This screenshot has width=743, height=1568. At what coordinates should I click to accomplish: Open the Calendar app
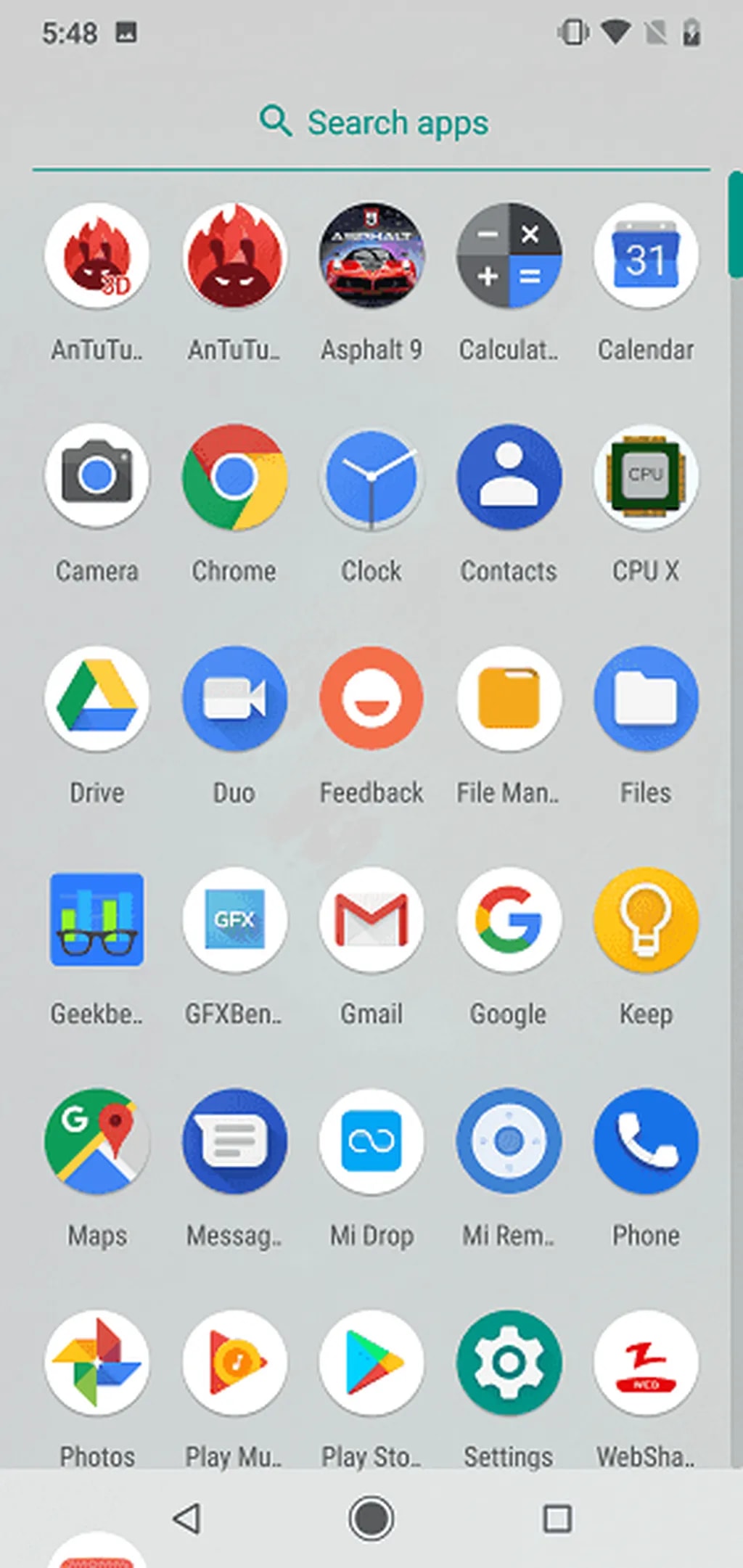coord(646,255)
